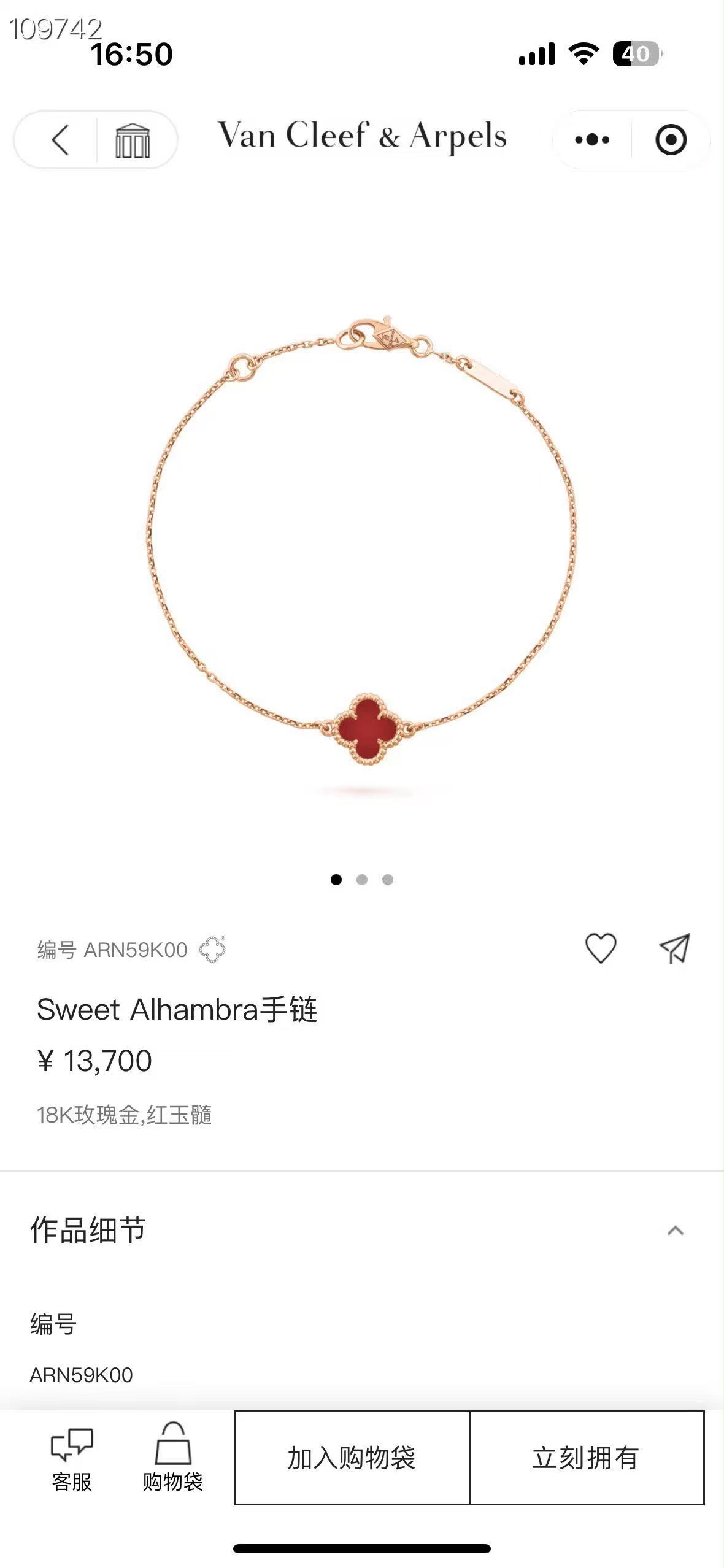Tap 加入购物袋 to add to bag
This screenshot has height=1568, width=724.
(352, 1458)
